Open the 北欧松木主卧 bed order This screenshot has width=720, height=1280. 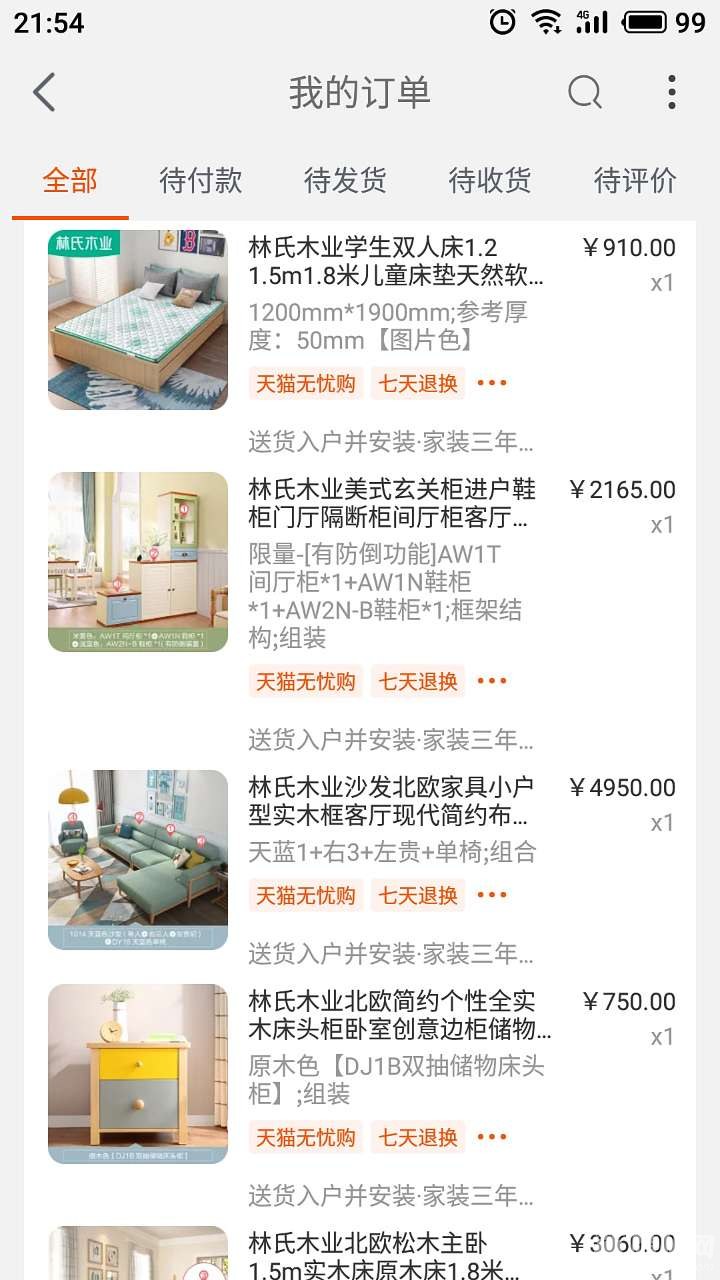(397, 1256)
